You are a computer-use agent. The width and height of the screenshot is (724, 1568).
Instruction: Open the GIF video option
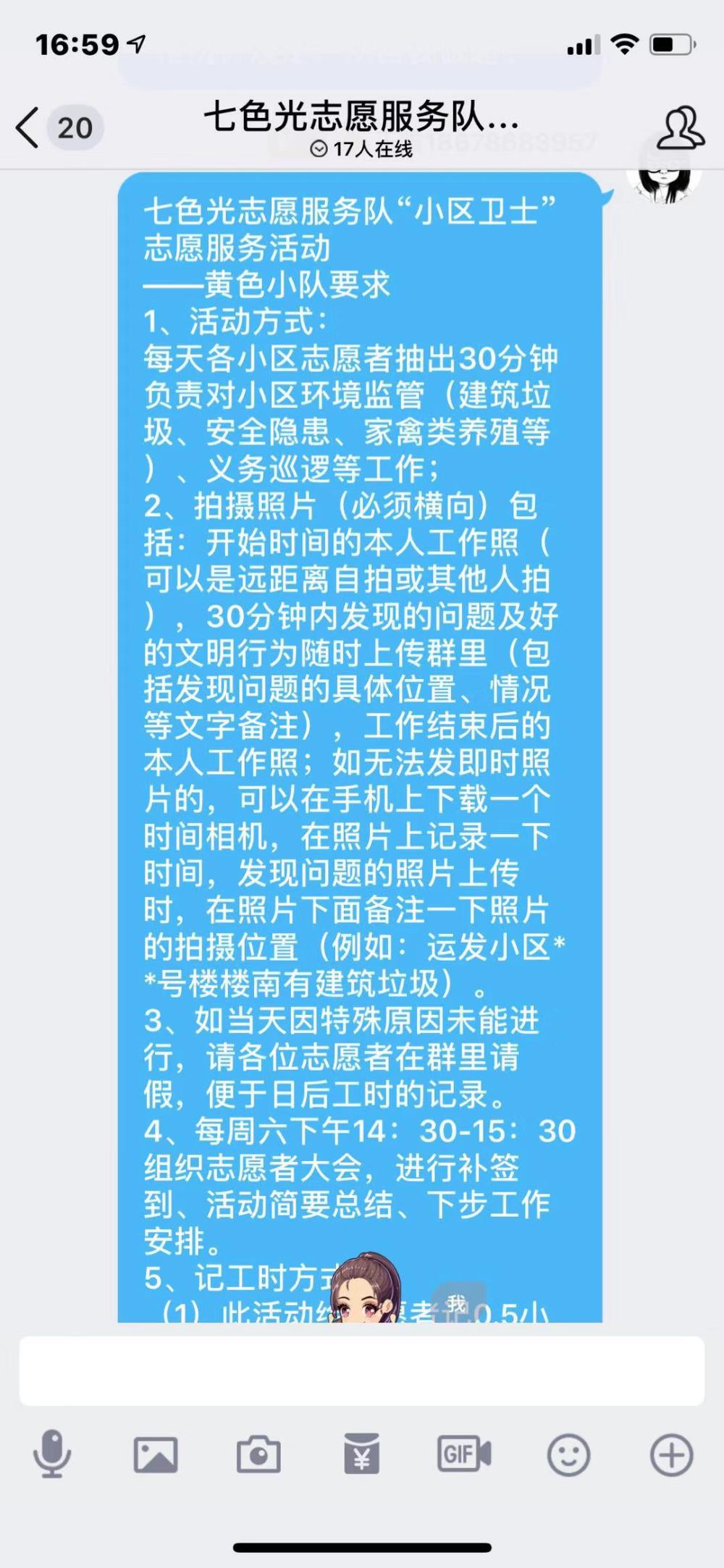(465, 1454)
